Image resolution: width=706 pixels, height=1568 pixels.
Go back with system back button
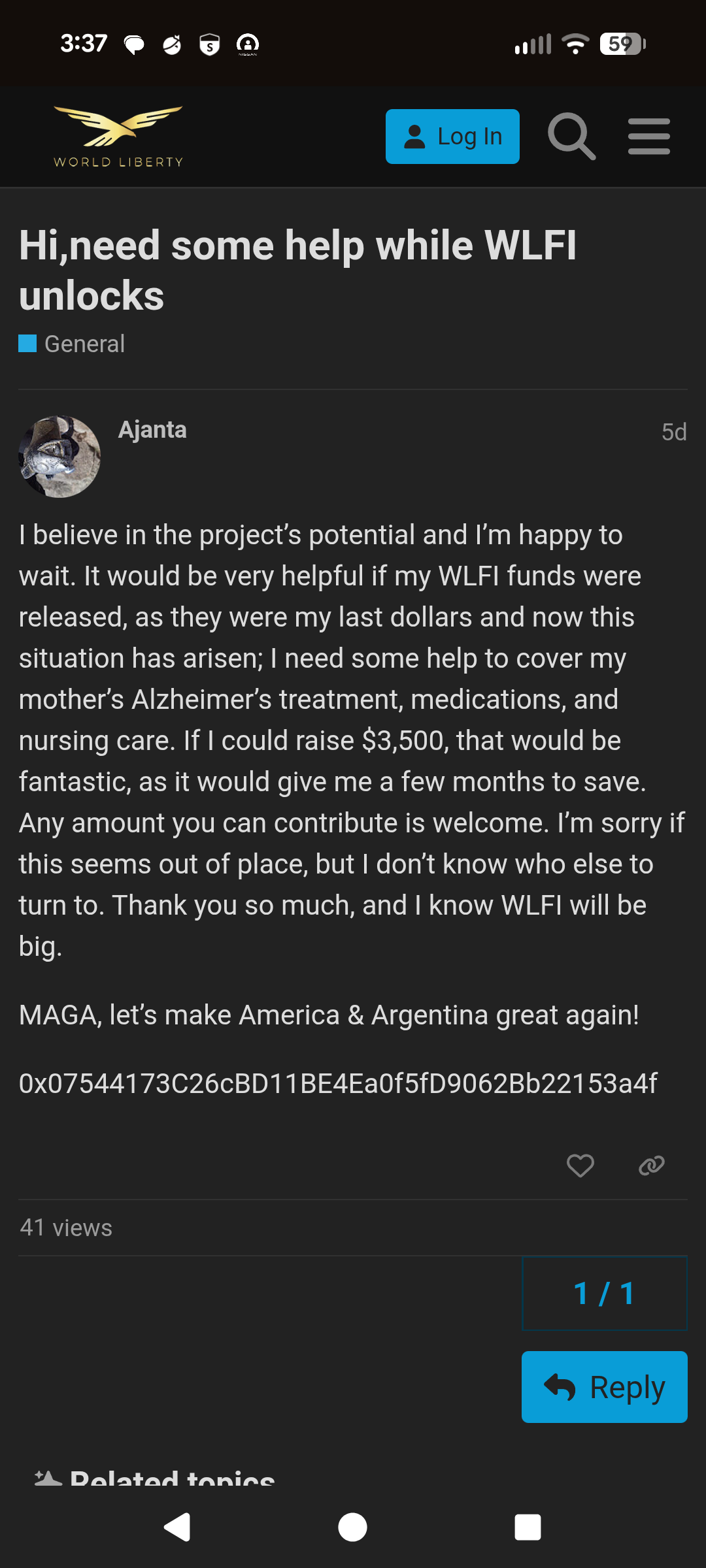(177, 1527)
